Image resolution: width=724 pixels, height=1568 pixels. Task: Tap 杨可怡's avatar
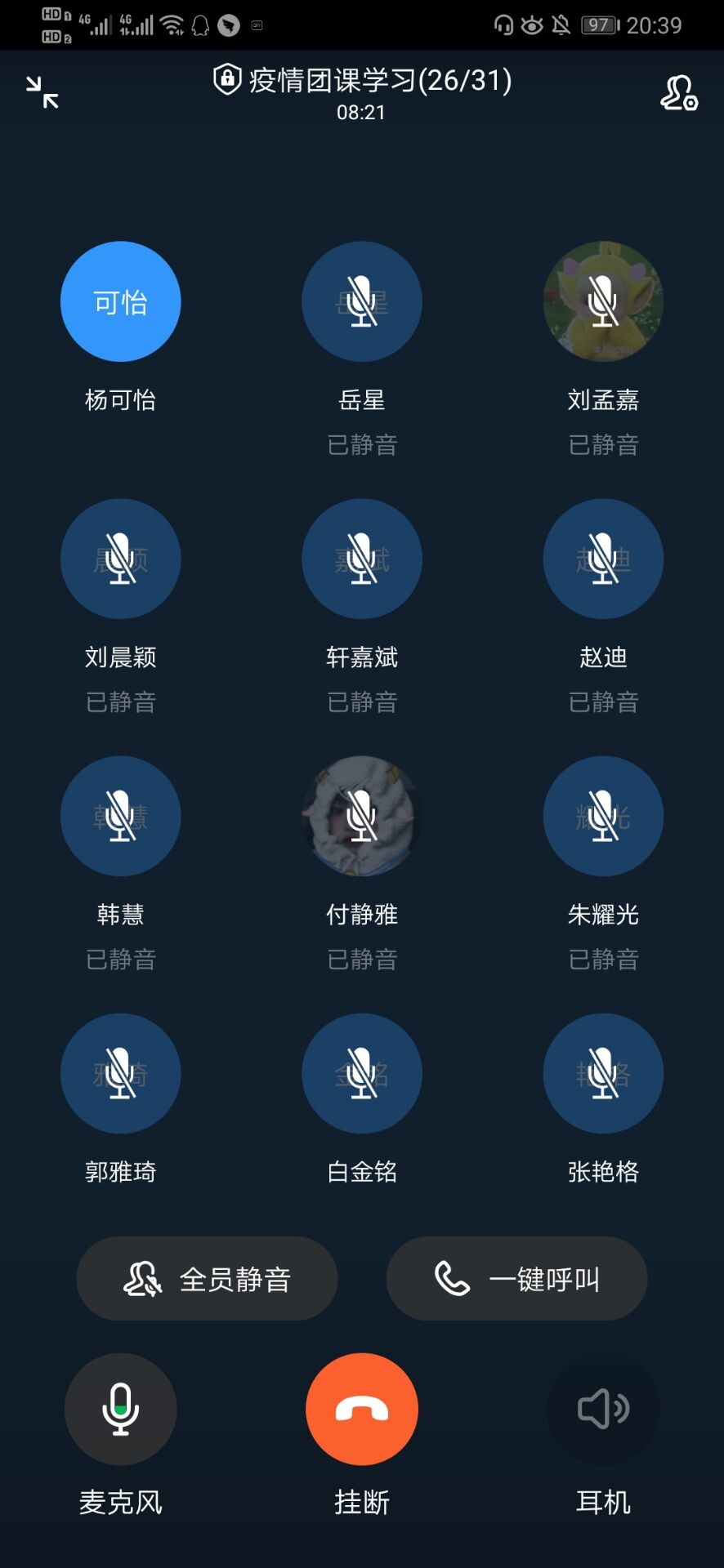[121, 301]
